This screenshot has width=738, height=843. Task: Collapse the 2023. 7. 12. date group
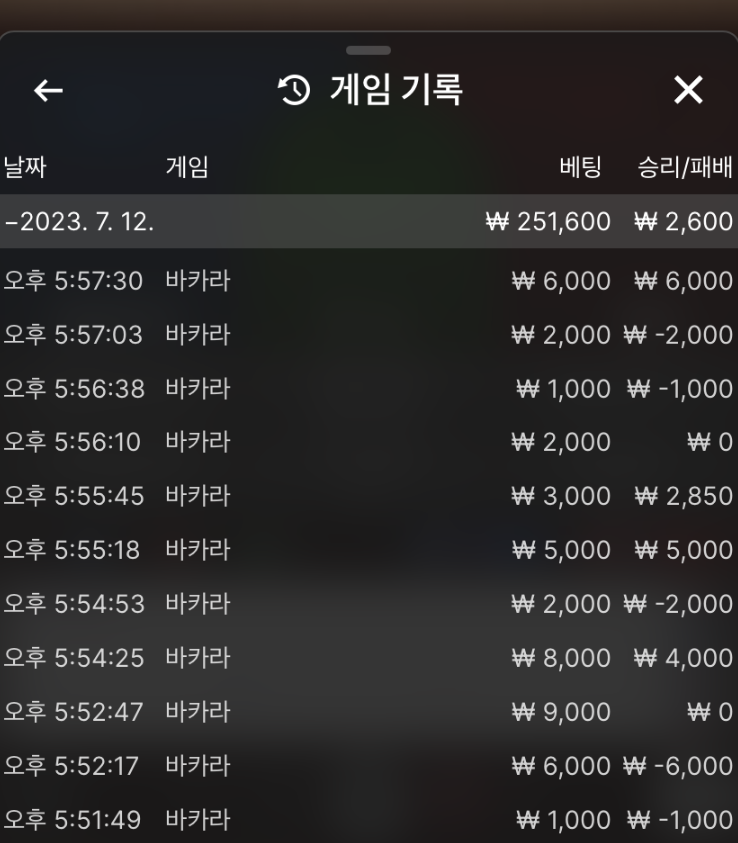(80, 222)
